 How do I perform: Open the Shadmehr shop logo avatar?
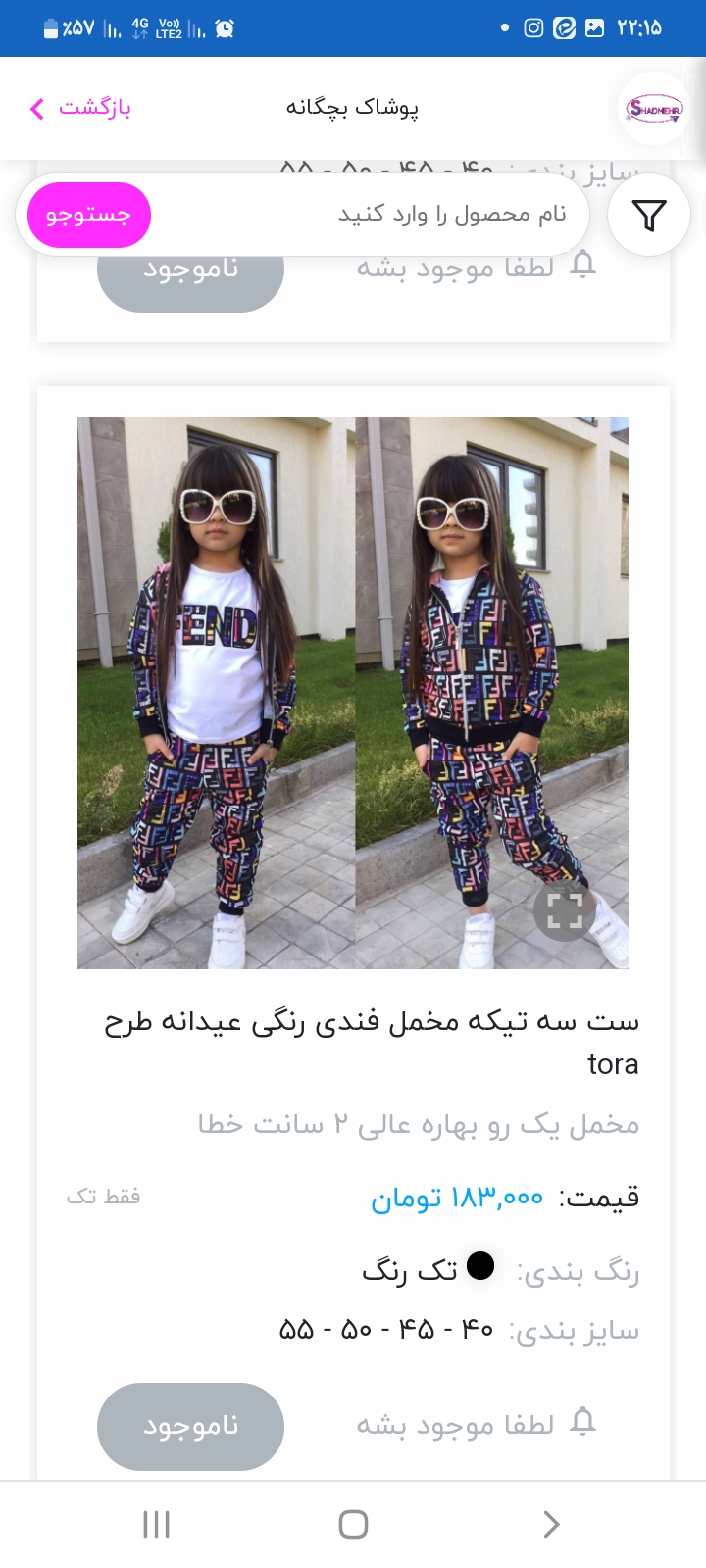[x=654, y=109]
